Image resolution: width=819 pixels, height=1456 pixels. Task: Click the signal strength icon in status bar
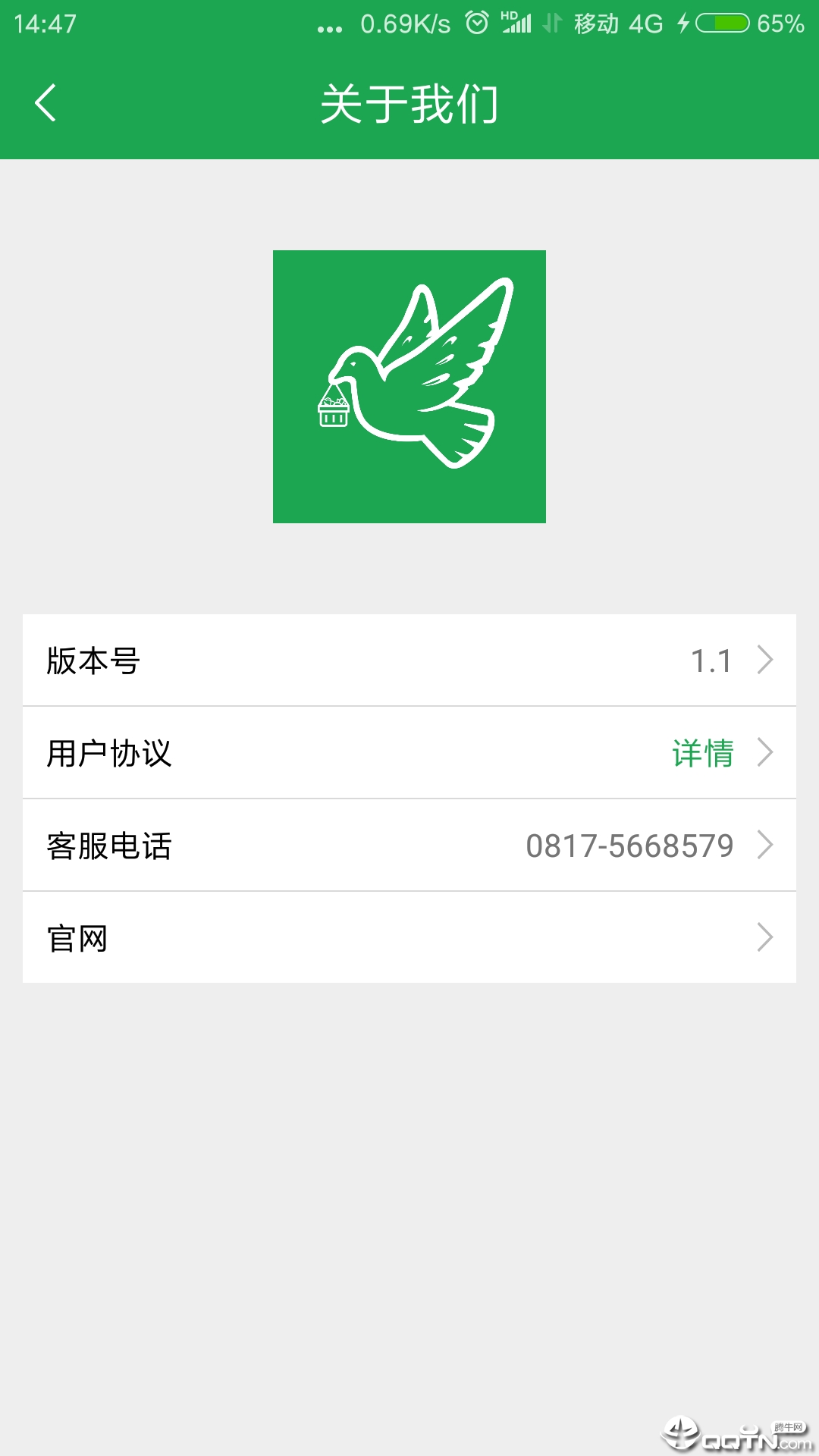point(519,23)
